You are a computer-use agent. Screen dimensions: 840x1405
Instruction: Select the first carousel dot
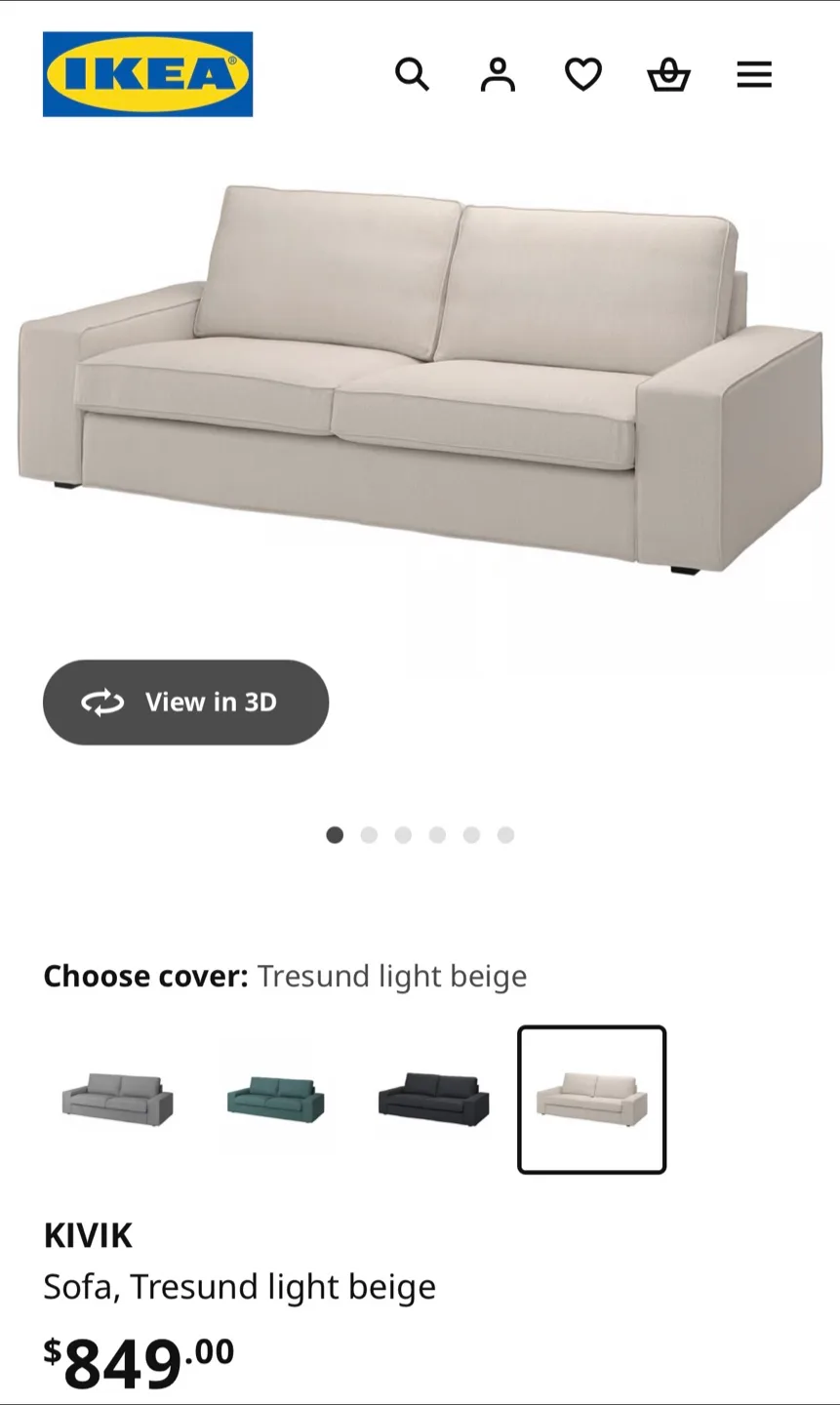[335, 834]
